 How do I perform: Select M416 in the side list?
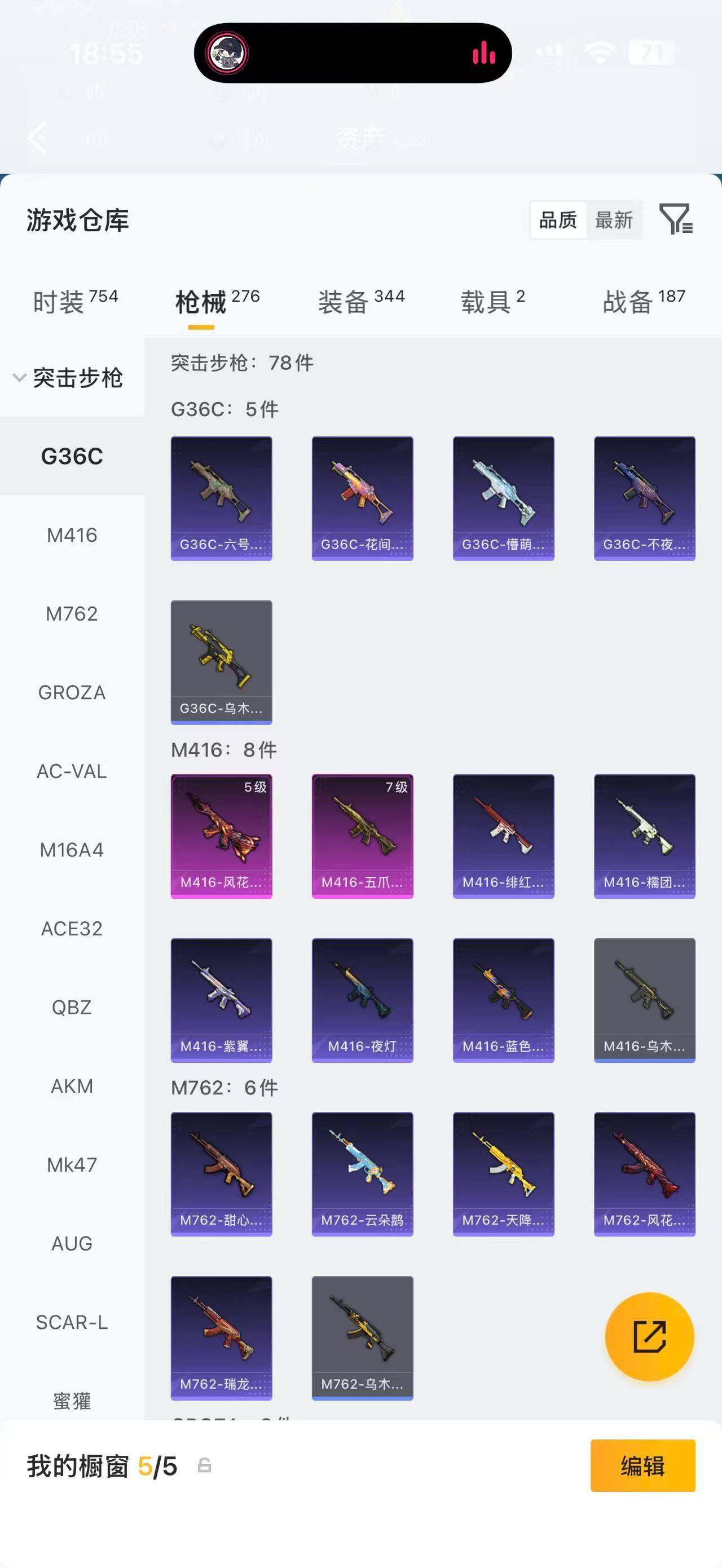pos(72,535)
